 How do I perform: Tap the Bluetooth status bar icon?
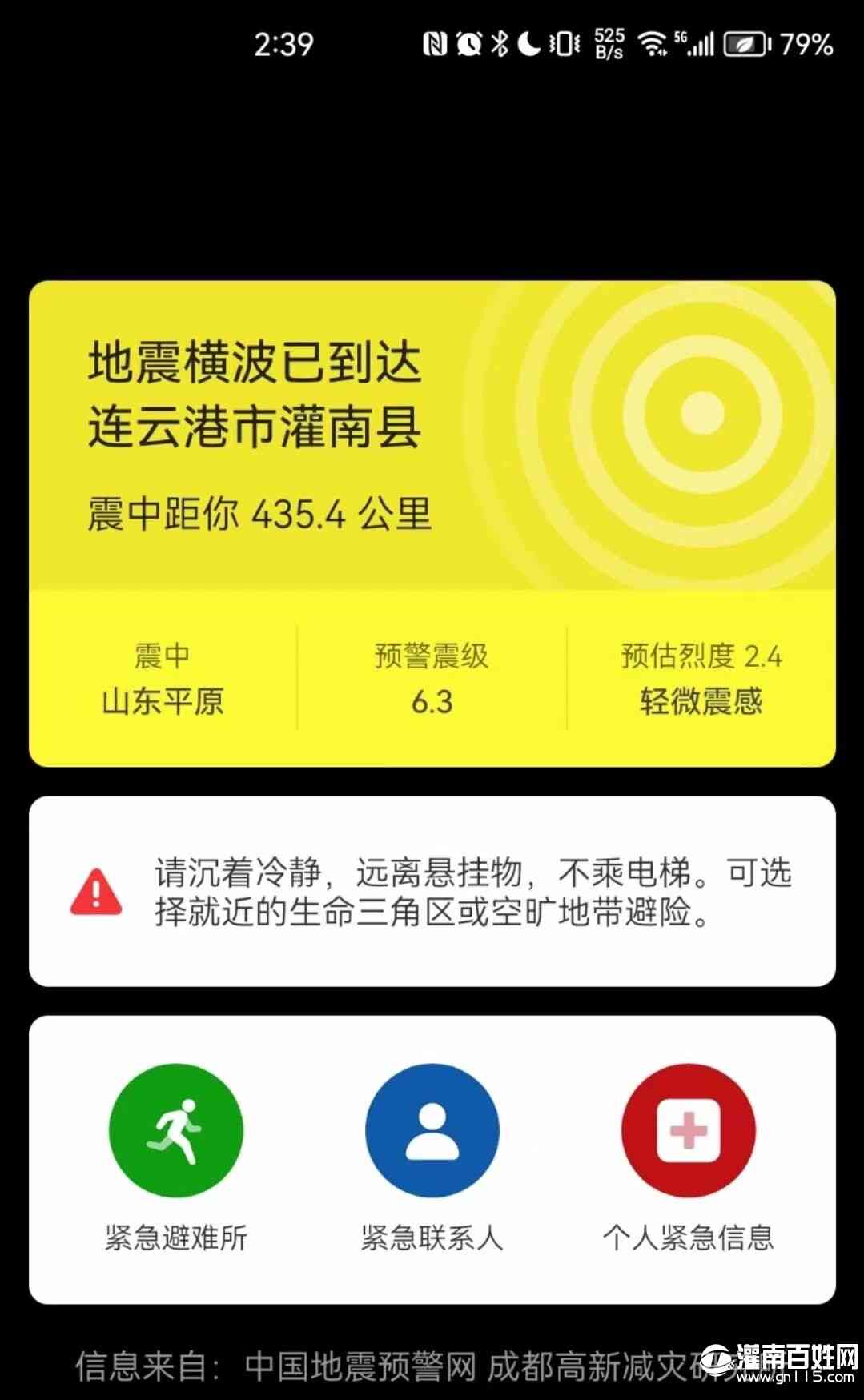500,46
